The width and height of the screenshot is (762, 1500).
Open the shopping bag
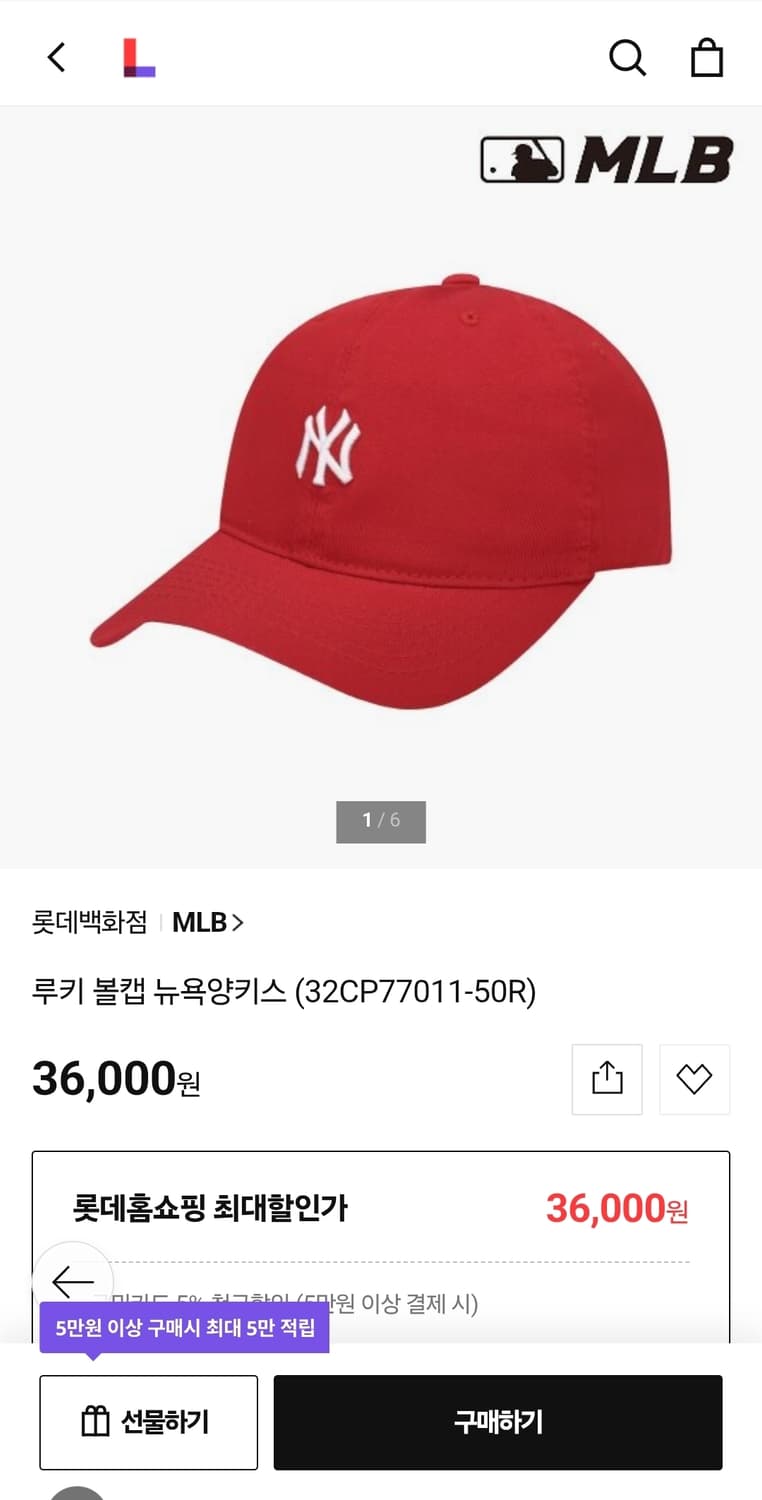pos(708,57)
